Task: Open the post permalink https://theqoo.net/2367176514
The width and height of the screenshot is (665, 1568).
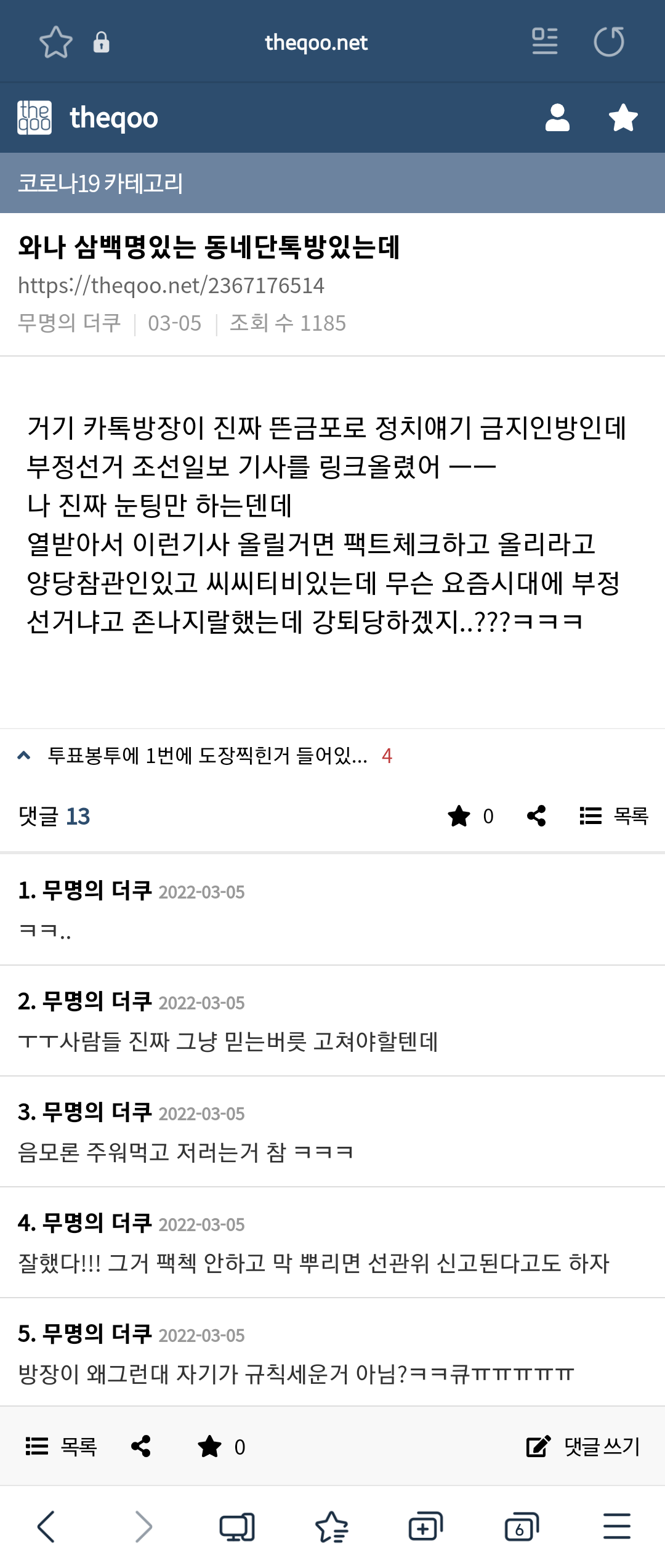Action: pos(171,285)
